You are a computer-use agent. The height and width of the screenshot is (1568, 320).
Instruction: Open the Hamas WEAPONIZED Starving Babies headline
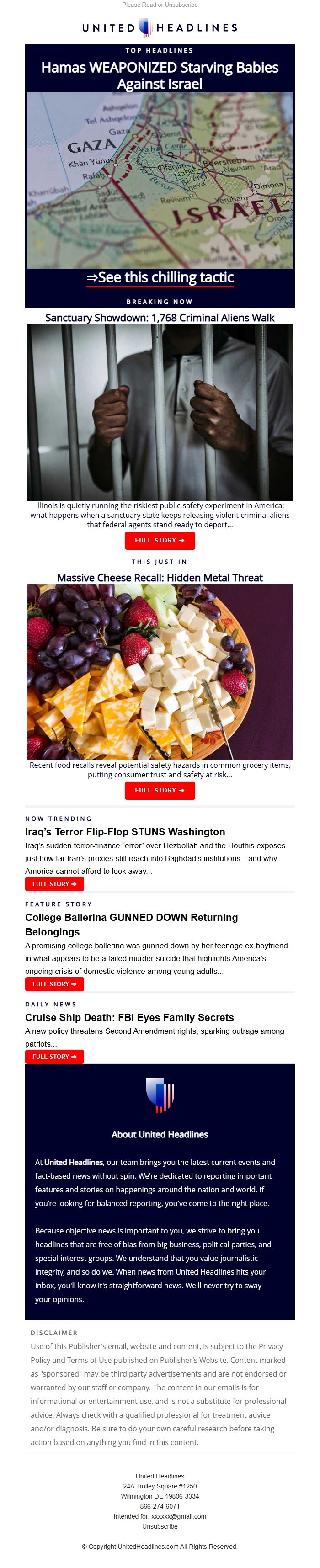[x=160, y=75]
